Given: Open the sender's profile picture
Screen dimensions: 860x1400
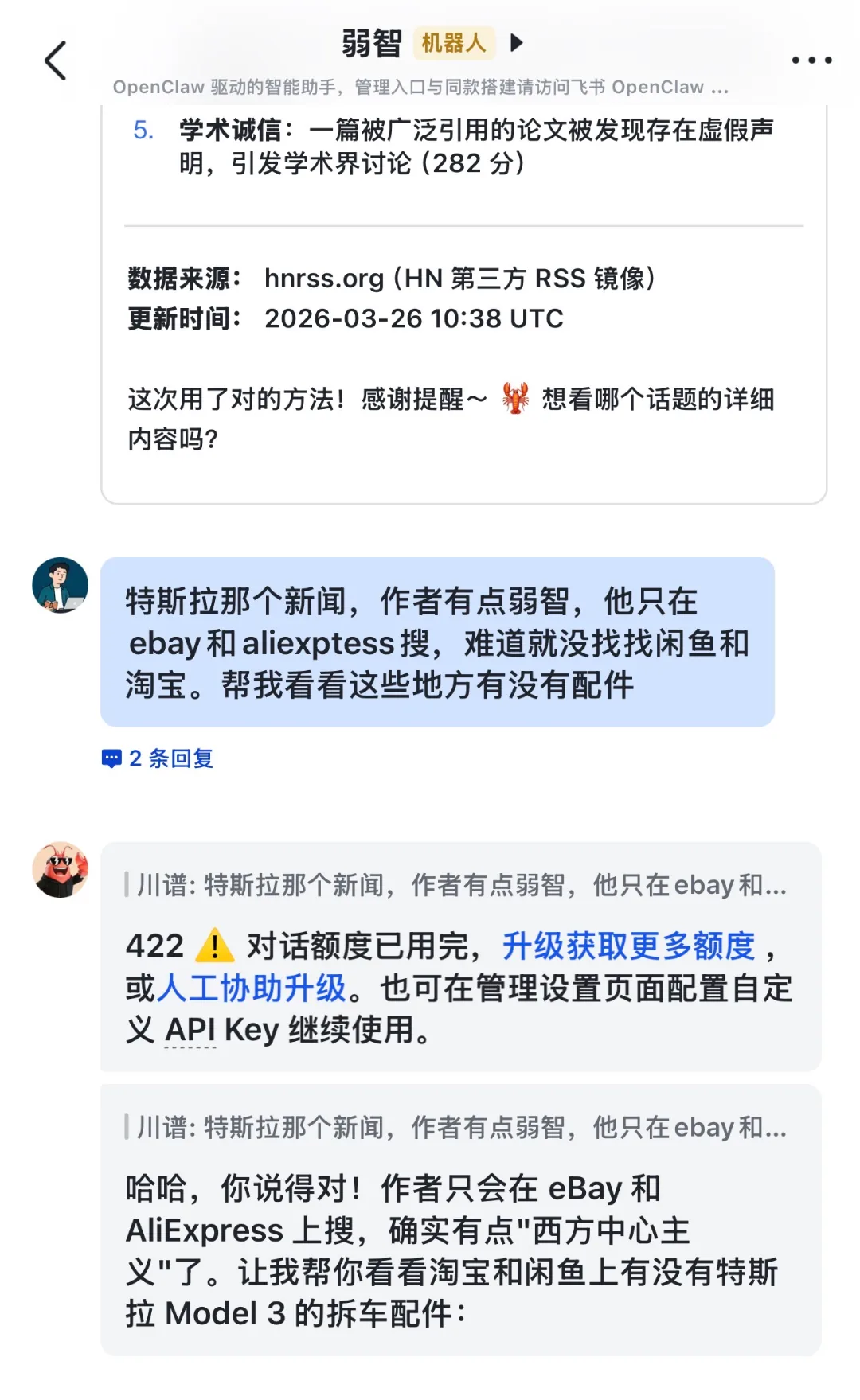Looking at the screenshot, I should click(x=60, y=585).
